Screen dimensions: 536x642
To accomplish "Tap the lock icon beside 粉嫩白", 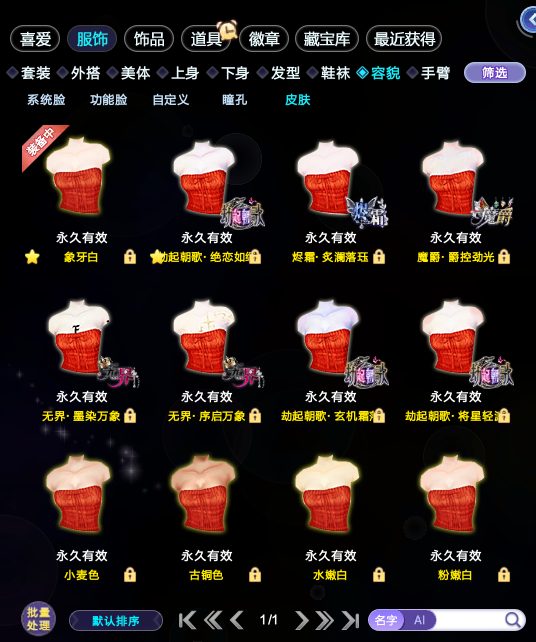I will (x=504, y=574).
